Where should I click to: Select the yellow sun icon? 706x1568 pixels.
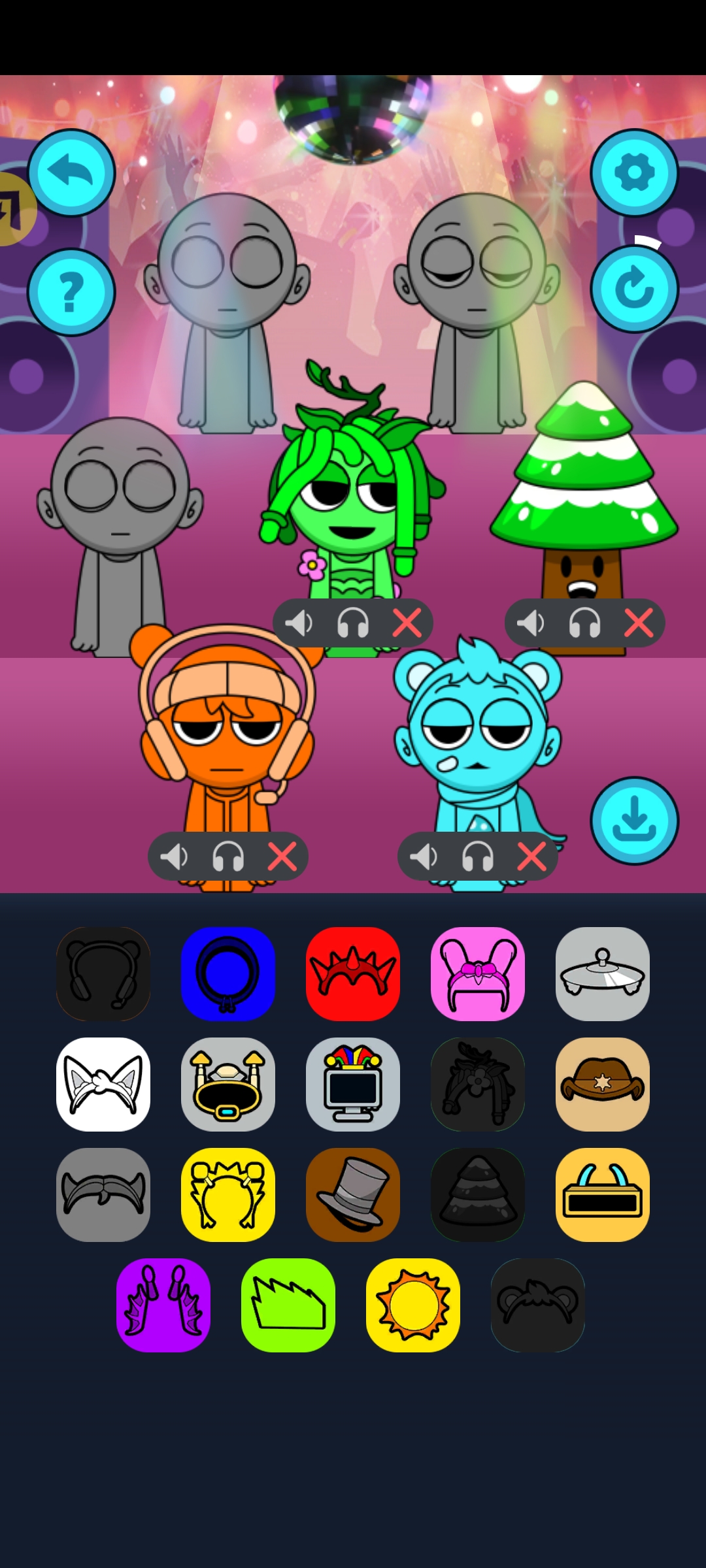pos(413,1305)
